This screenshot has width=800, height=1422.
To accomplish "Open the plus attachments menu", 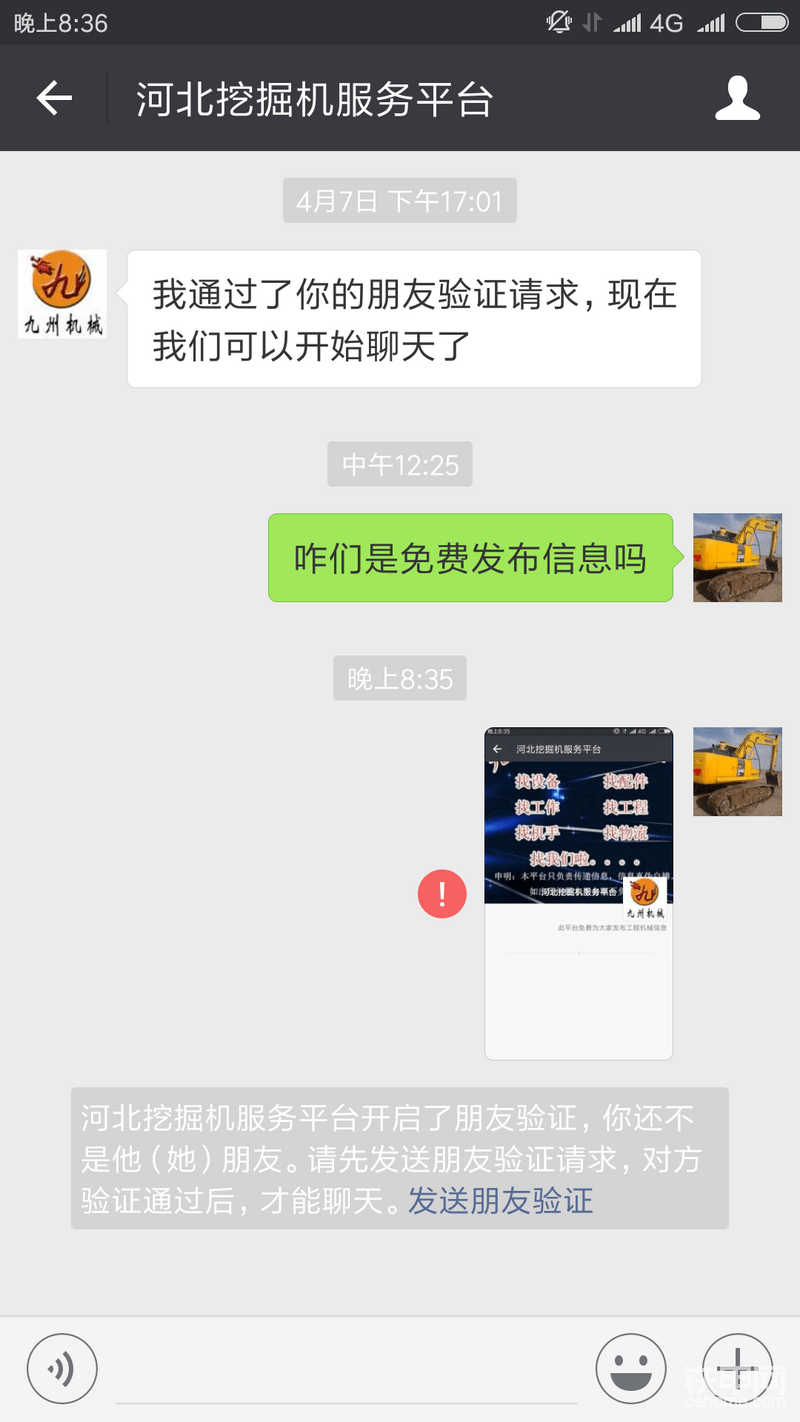I will (738, 1369).
